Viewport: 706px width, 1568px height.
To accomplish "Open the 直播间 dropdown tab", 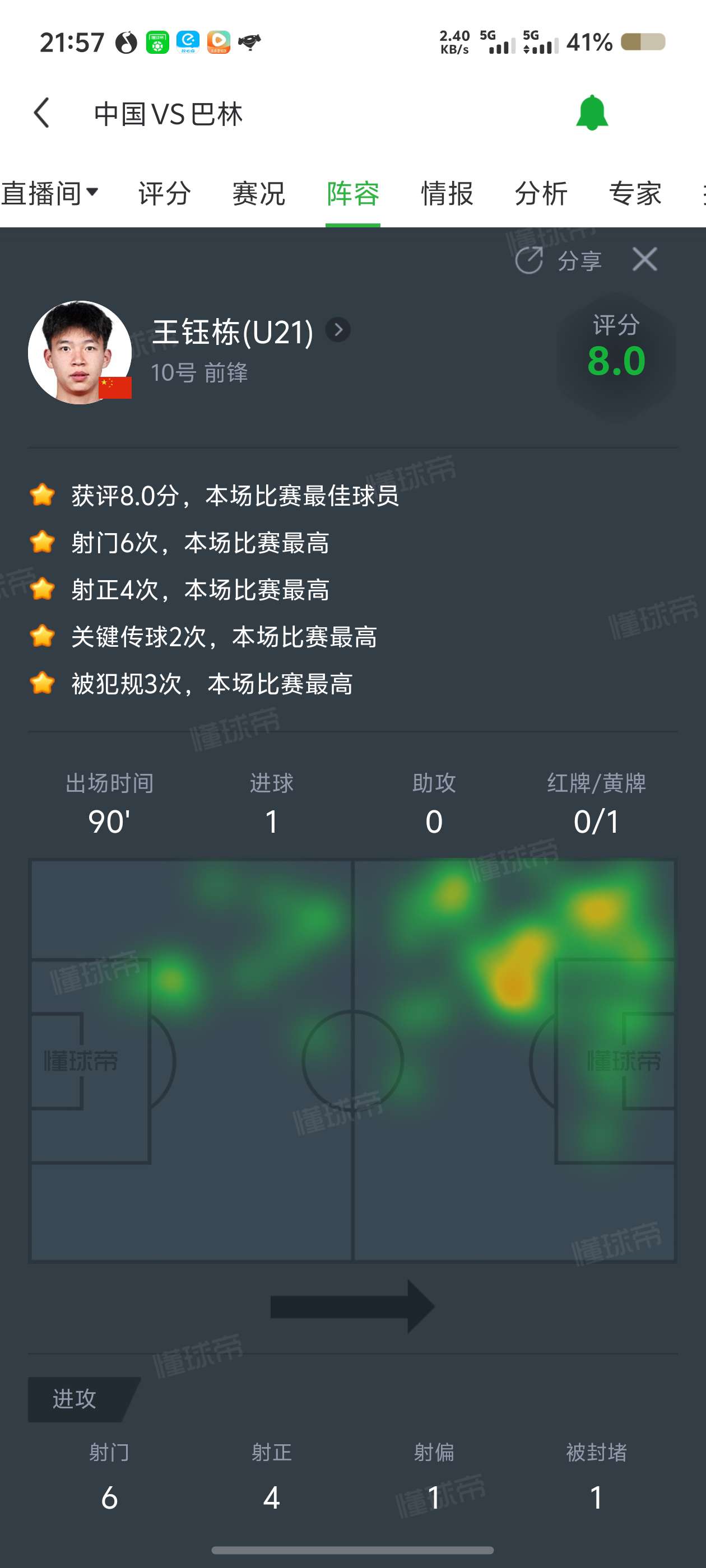I will point(50,194).
